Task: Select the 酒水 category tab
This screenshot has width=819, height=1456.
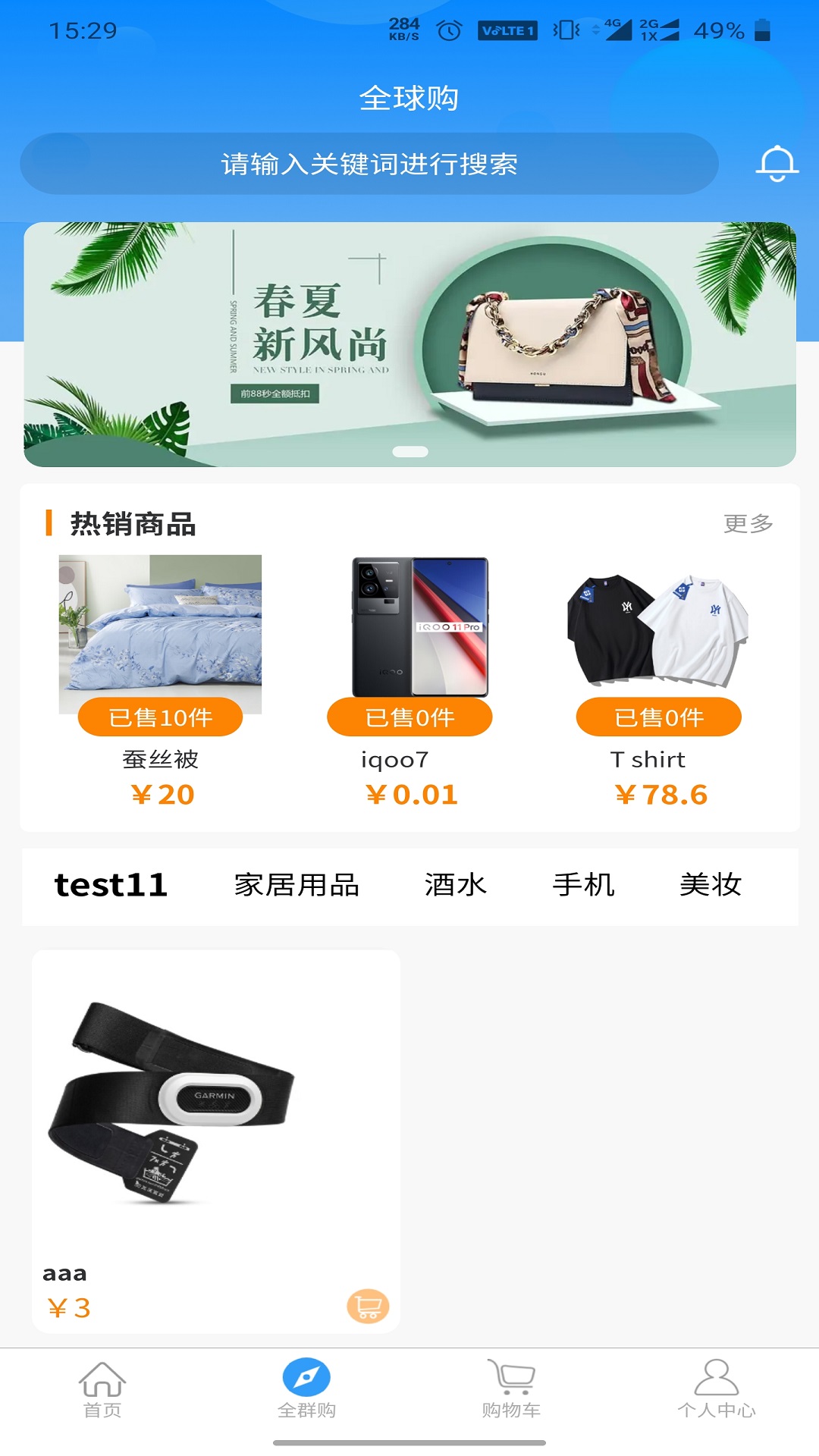Action: tap(456, 884)
